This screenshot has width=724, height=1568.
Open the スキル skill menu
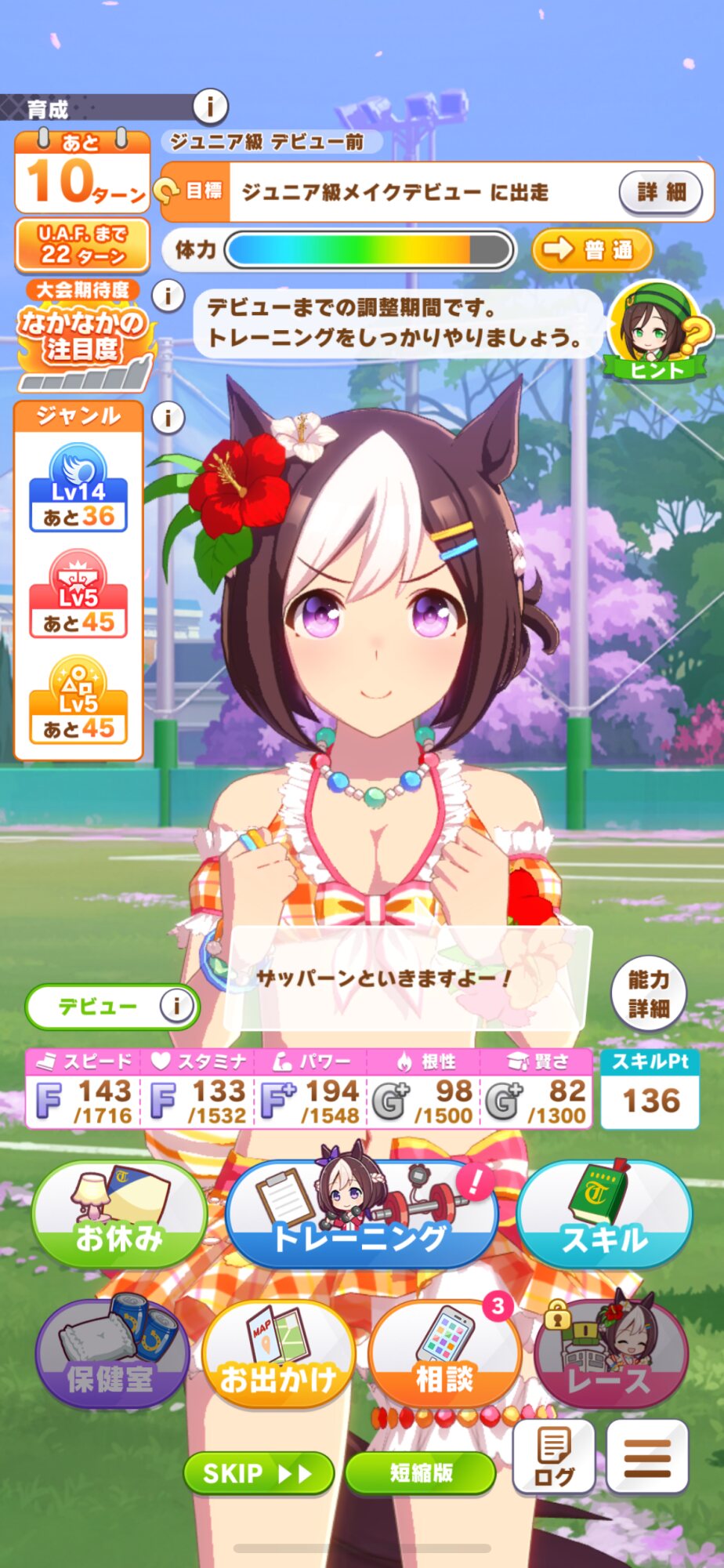604,1215
